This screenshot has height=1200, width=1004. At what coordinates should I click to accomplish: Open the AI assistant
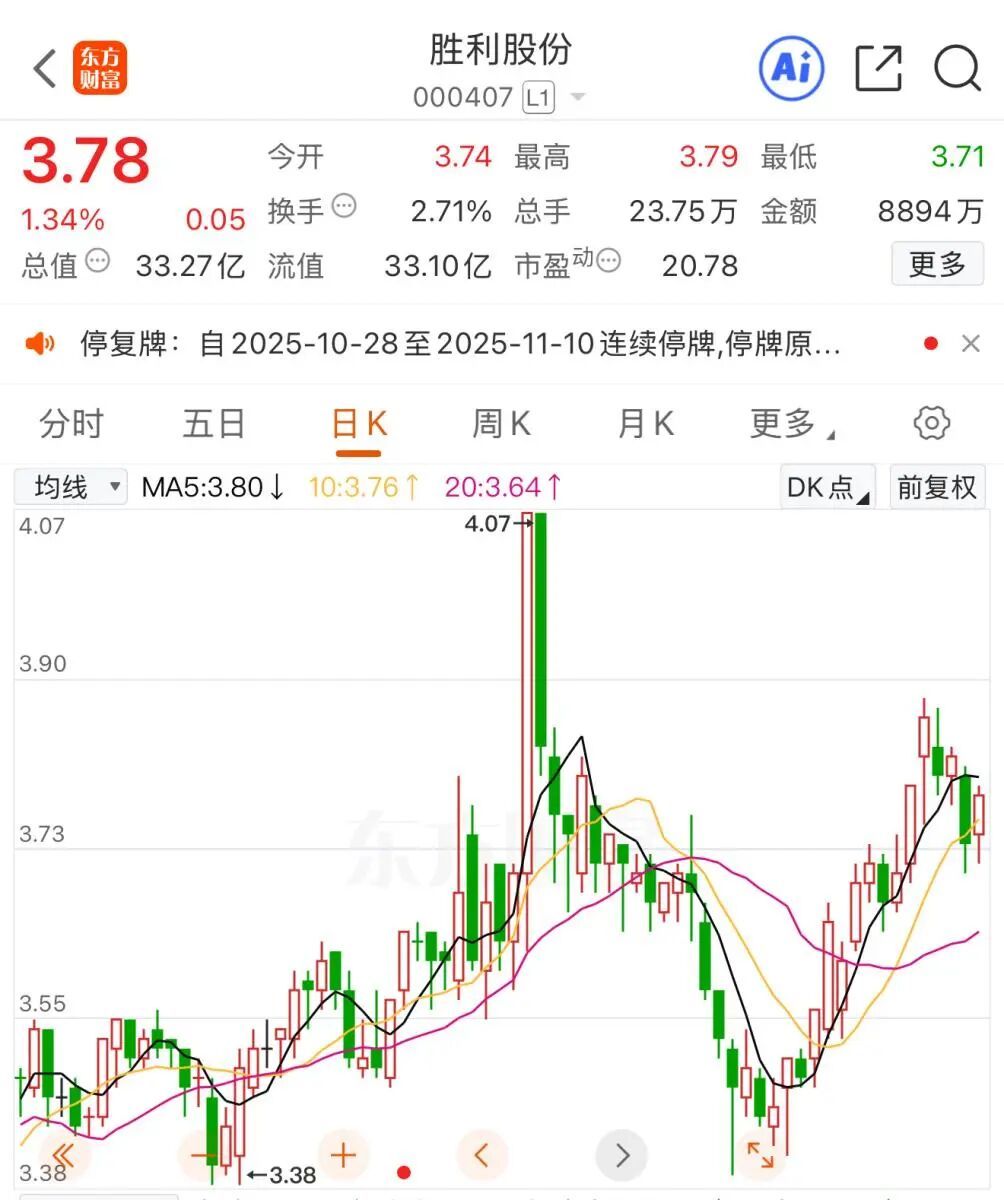point(791,69)
